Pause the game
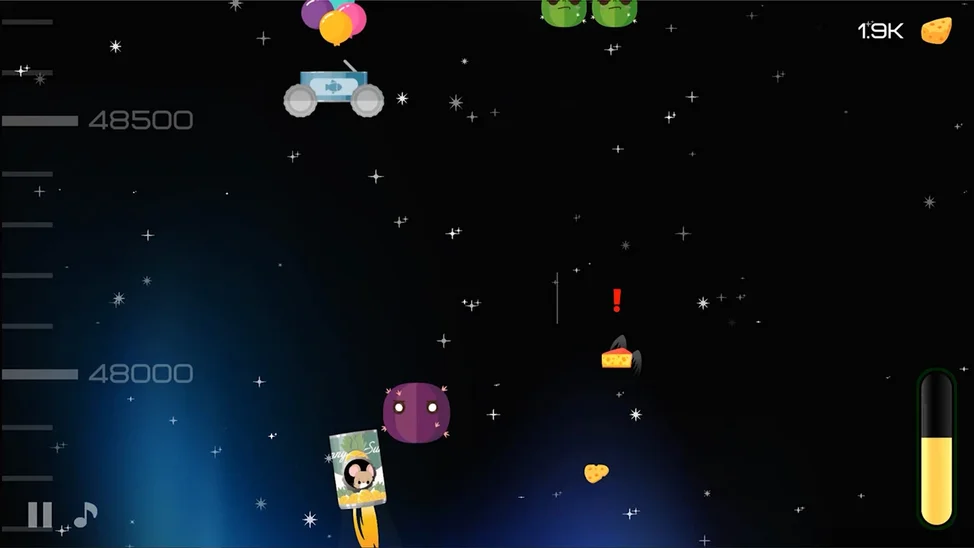The height and width of the screenshot is (548, 974). (40, 515)
